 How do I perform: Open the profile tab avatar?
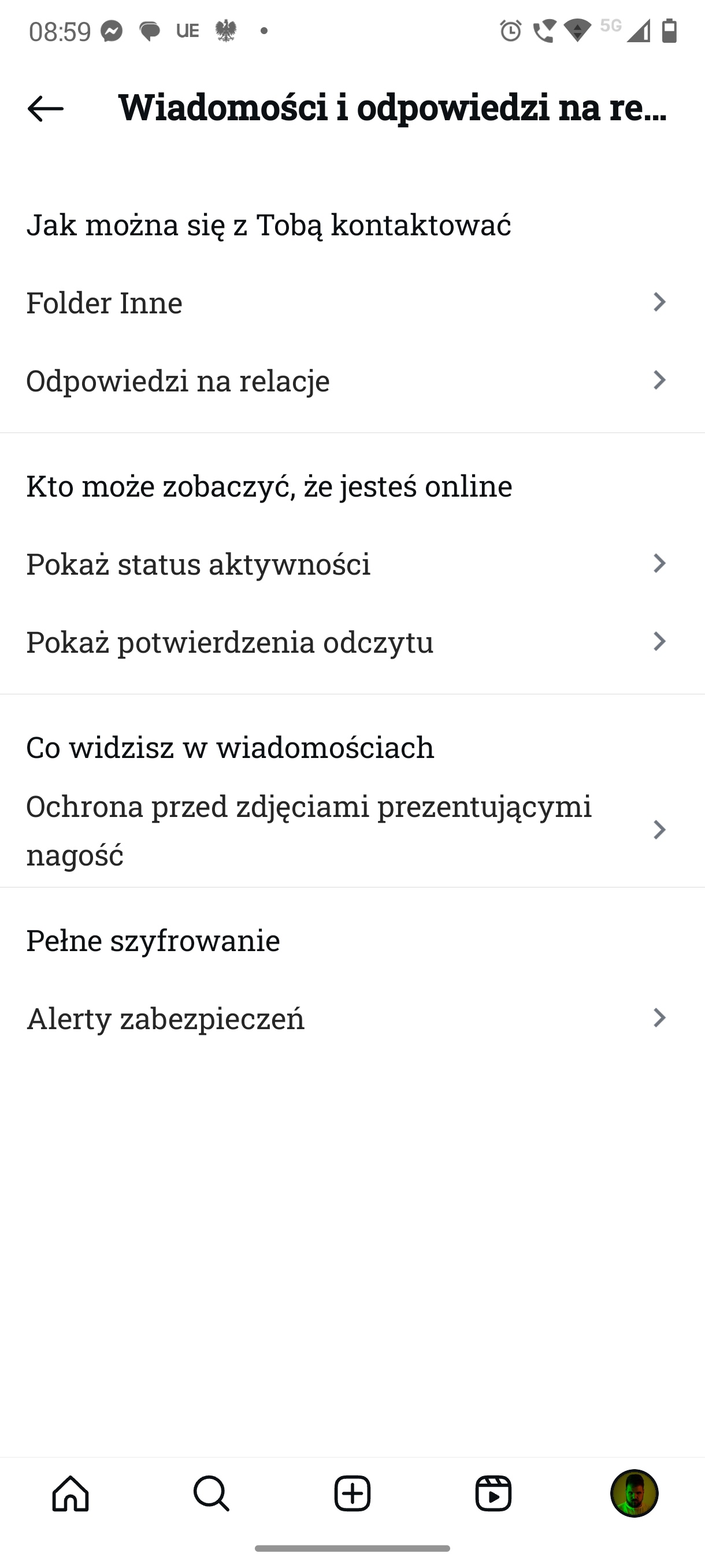pyautogui.click(x=634, y=1493)
